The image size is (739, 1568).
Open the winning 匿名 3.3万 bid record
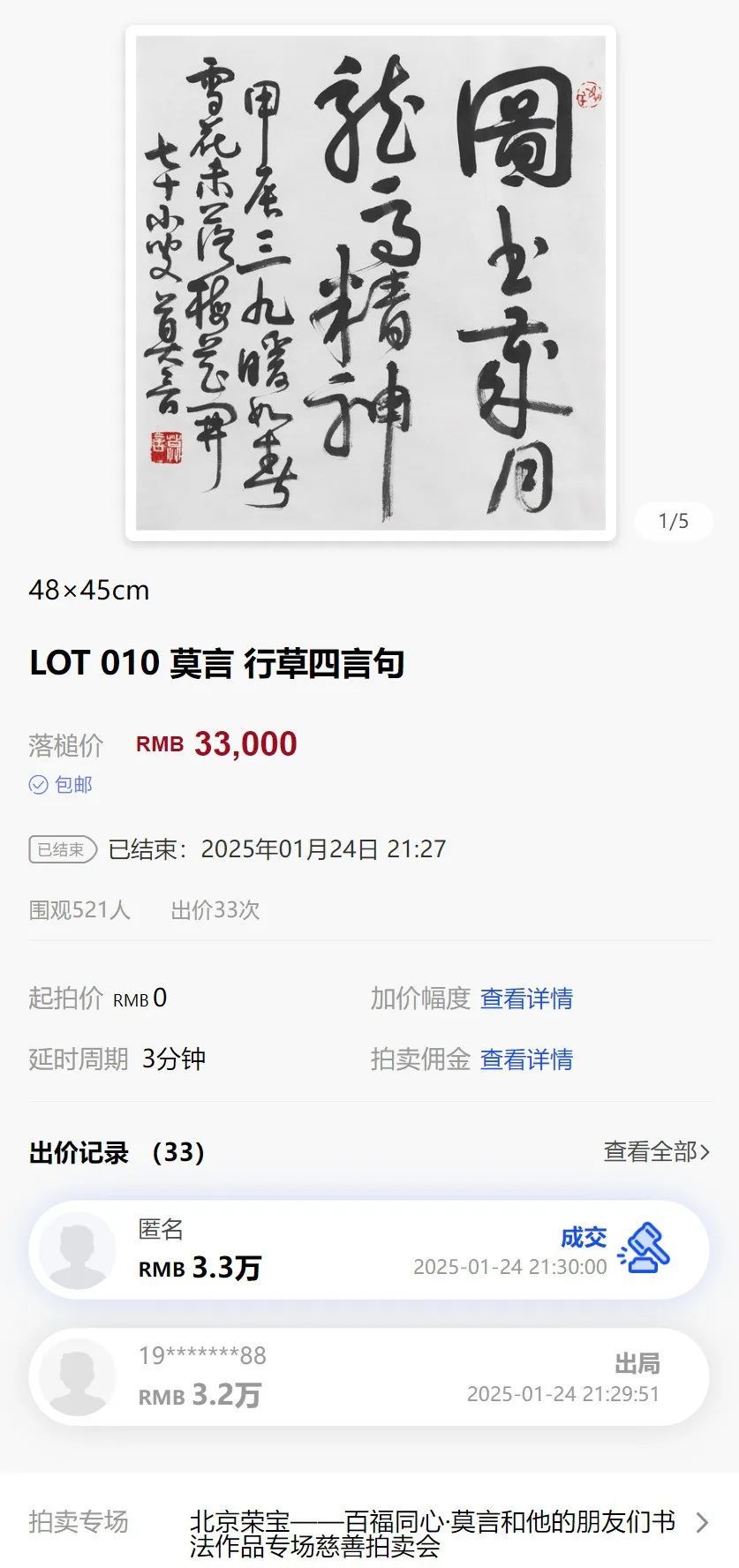[369, 1249]
